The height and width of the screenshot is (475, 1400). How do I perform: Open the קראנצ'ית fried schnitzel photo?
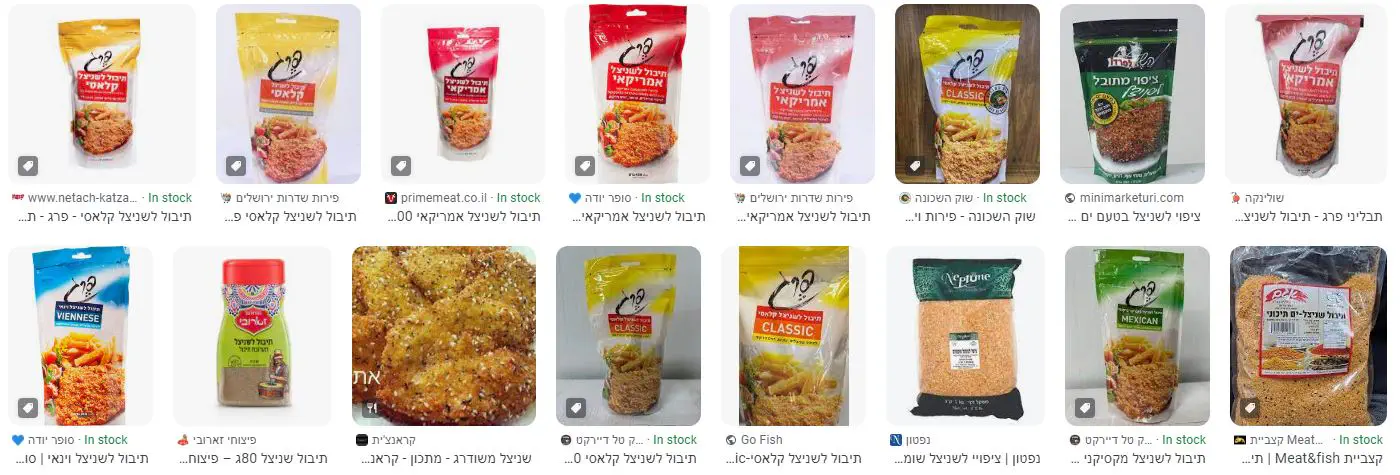443,336
